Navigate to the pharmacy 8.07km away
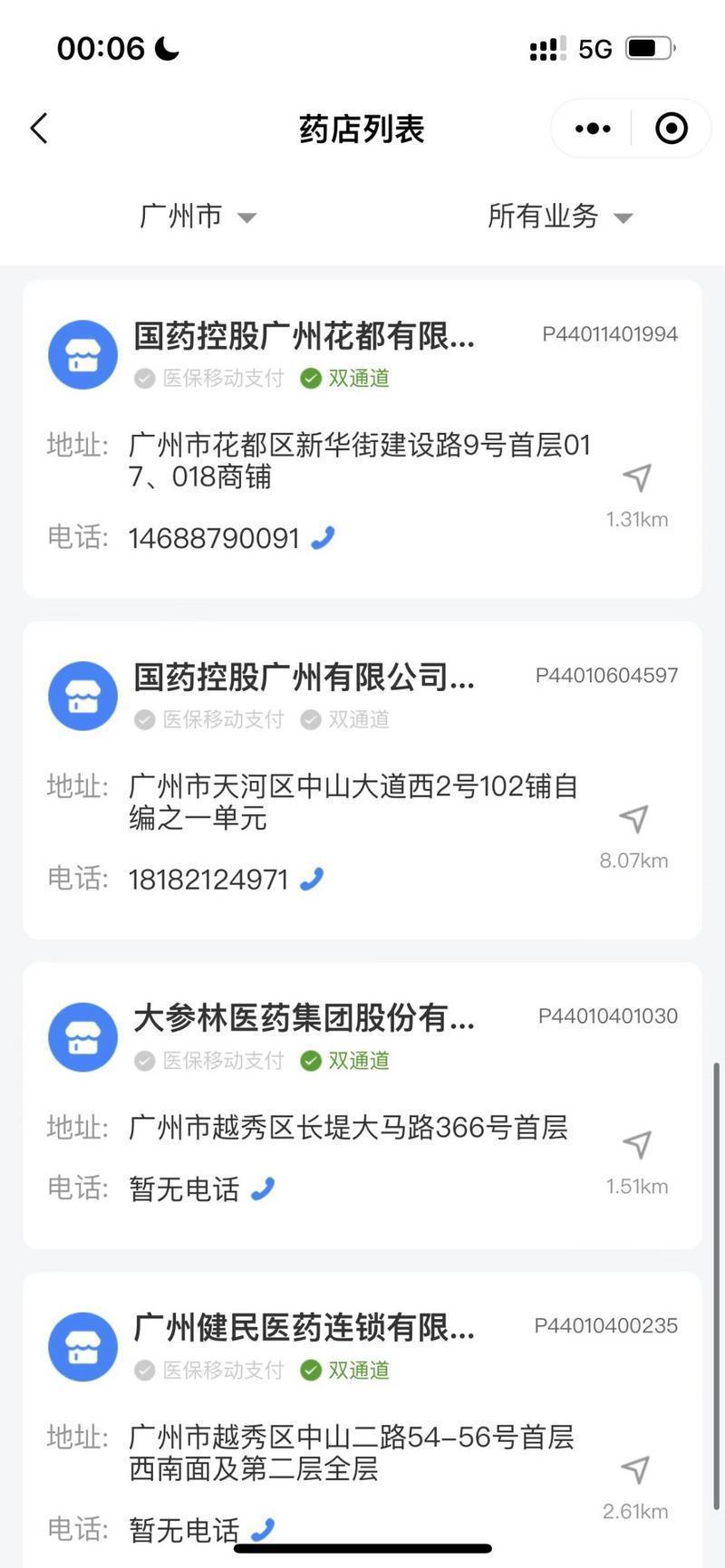This screenshot has height=1568, width=725. tap(633, 820)
